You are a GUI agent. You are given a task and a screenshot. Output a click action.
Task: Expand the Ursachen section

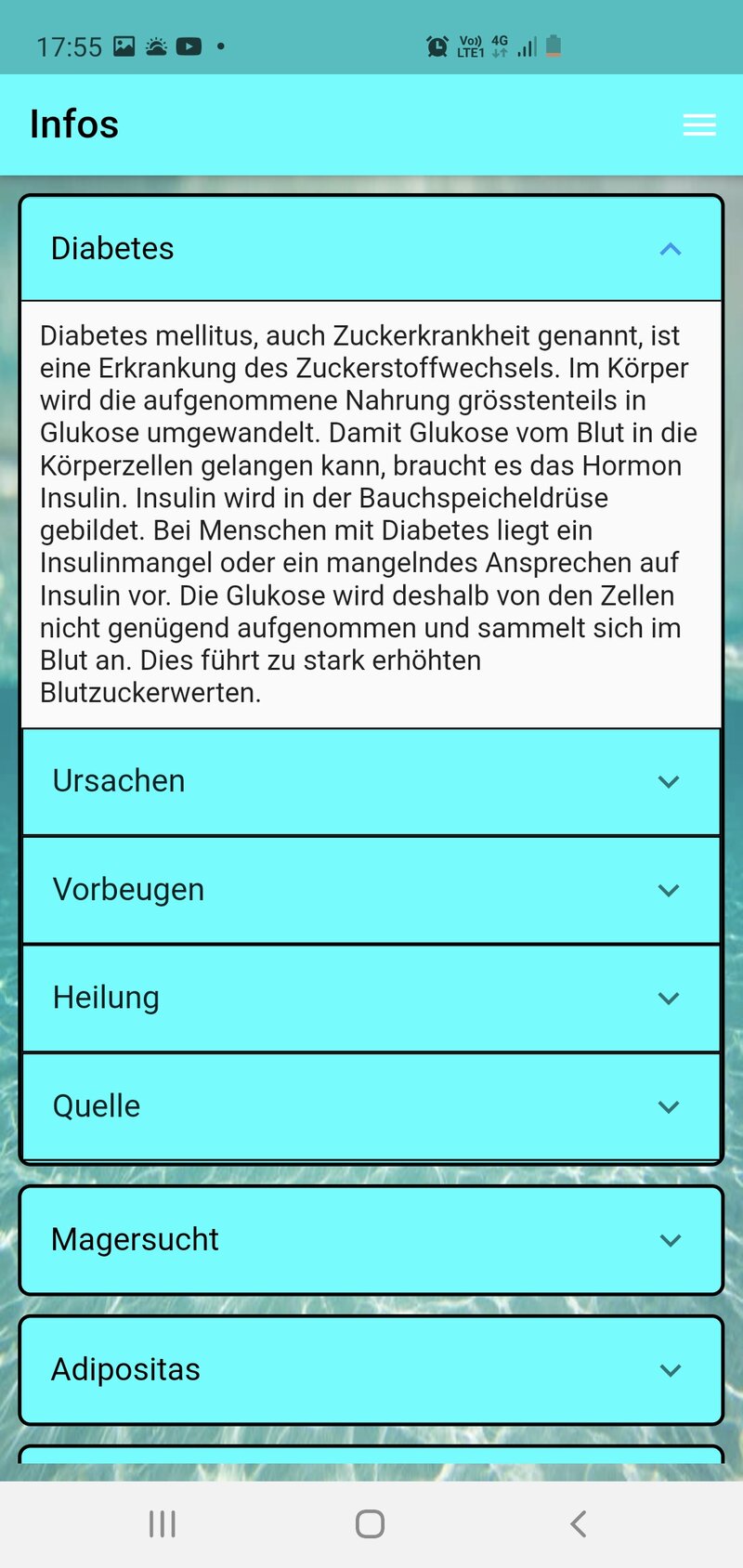point(668,782)
